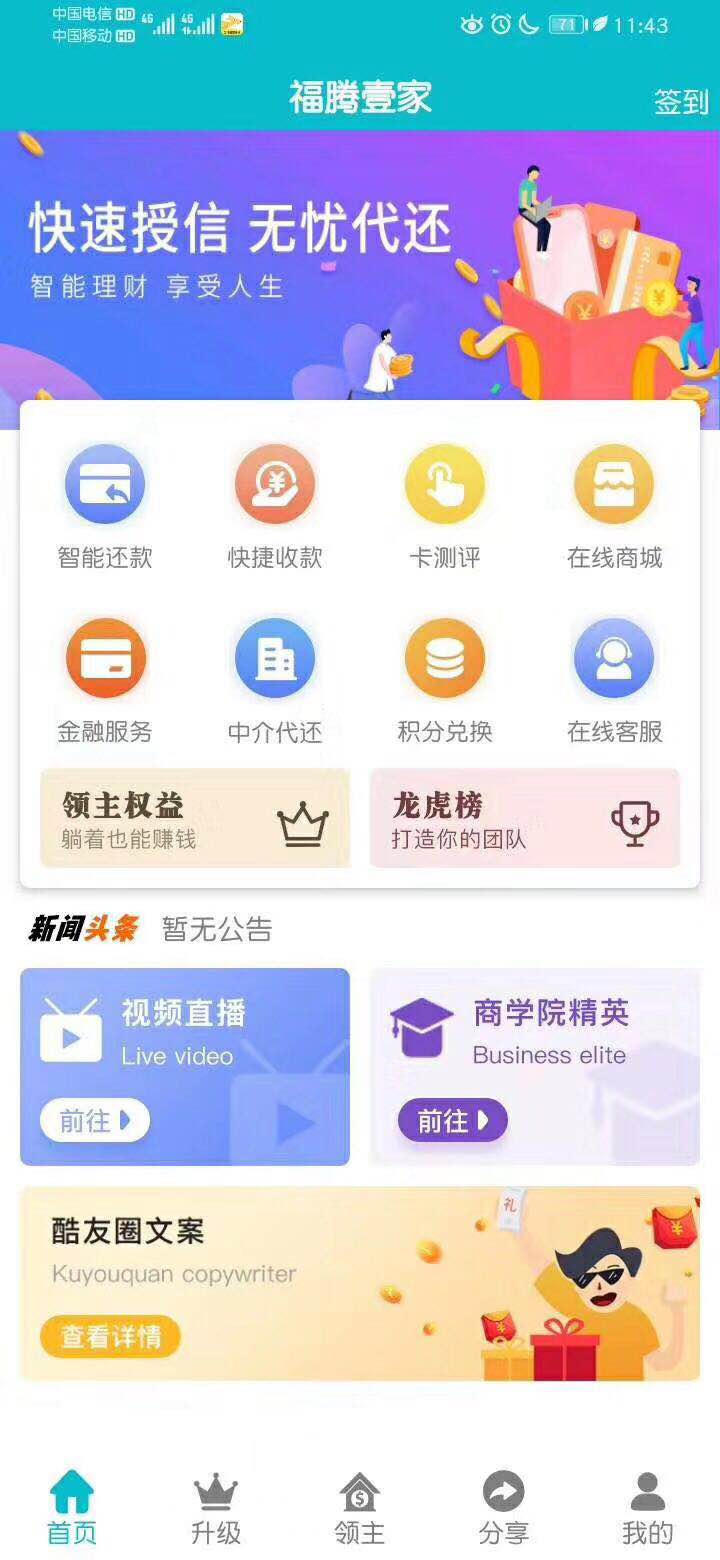This screenshot has width=720, height=1560.
Task: Switch to the 升级 tab
Action: [215, 1505]
